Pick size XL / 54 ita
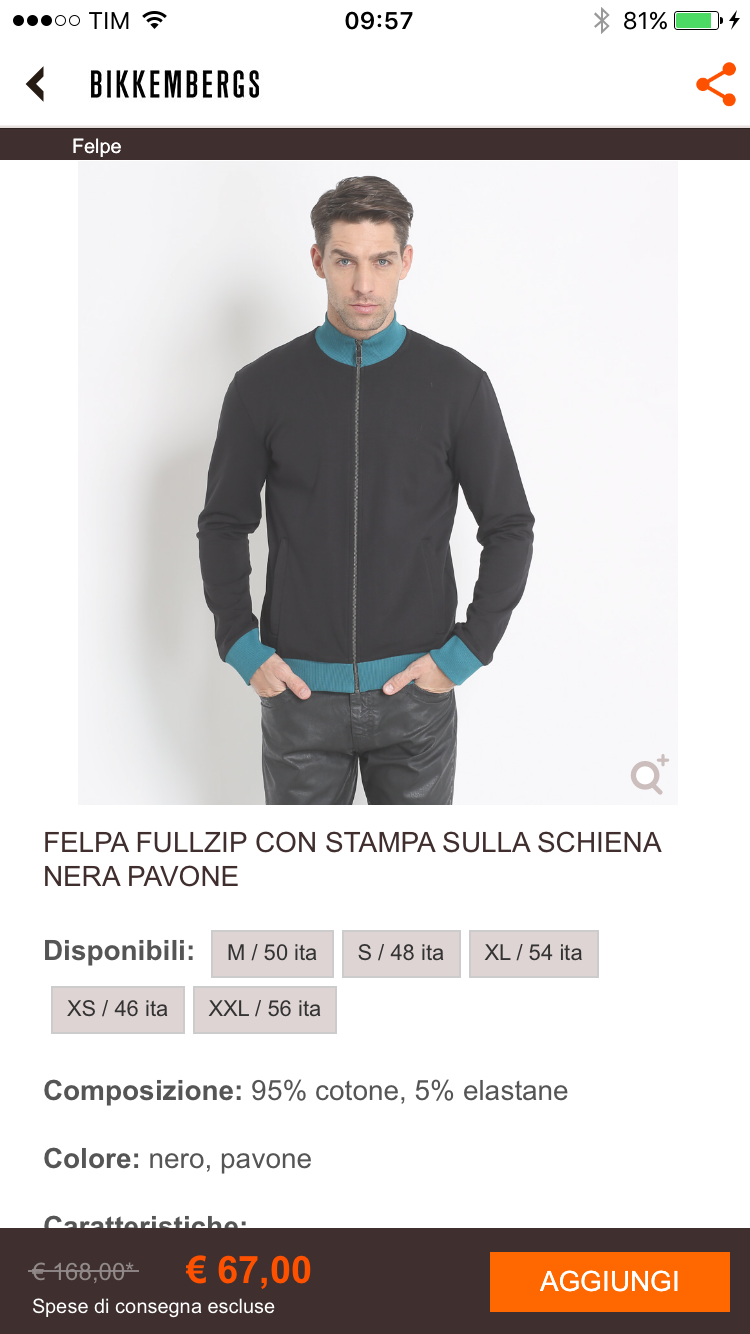The width and height of the screenshot is (750, 1334). [x=533, y=953]
